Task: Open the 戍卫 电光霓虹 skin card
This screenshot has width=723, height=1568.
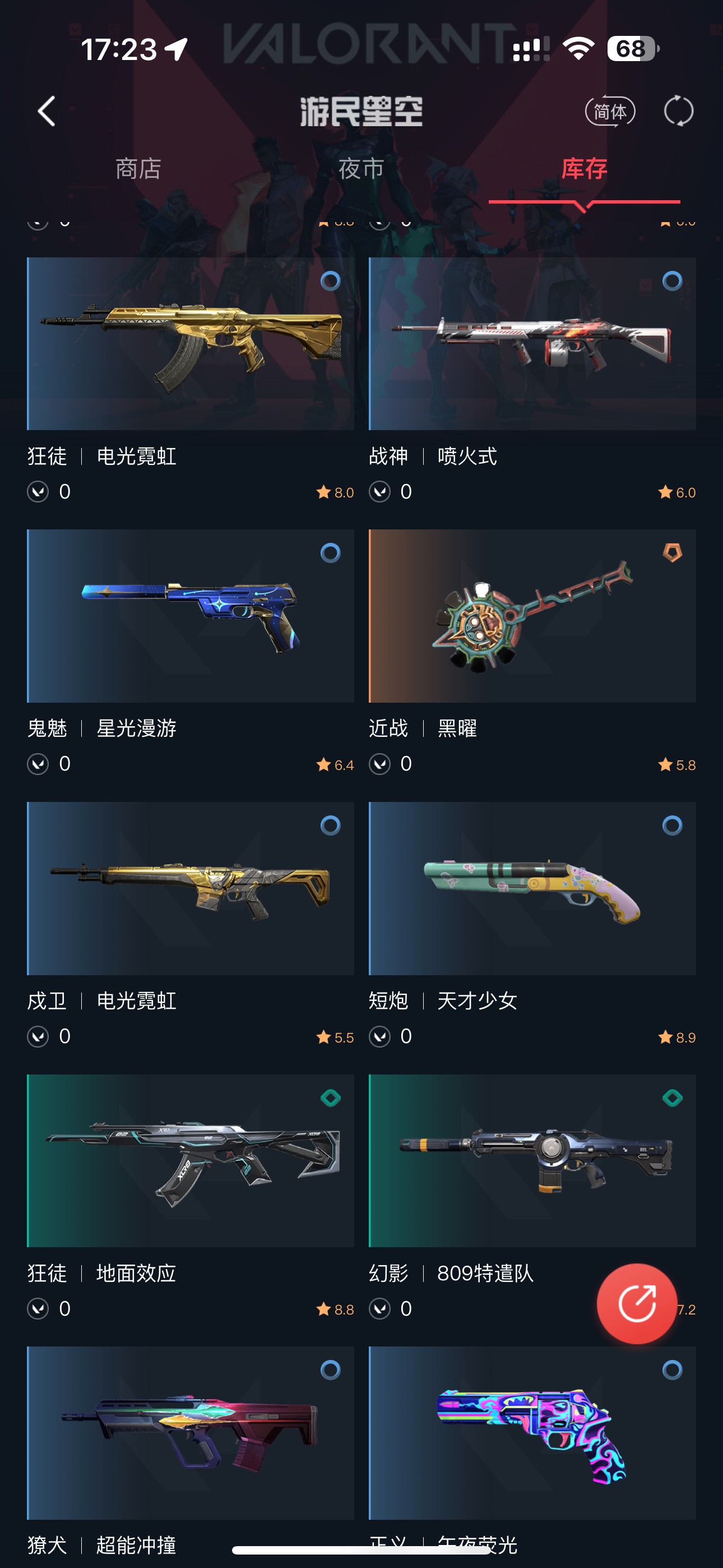Action: click(x=190, y=888)
